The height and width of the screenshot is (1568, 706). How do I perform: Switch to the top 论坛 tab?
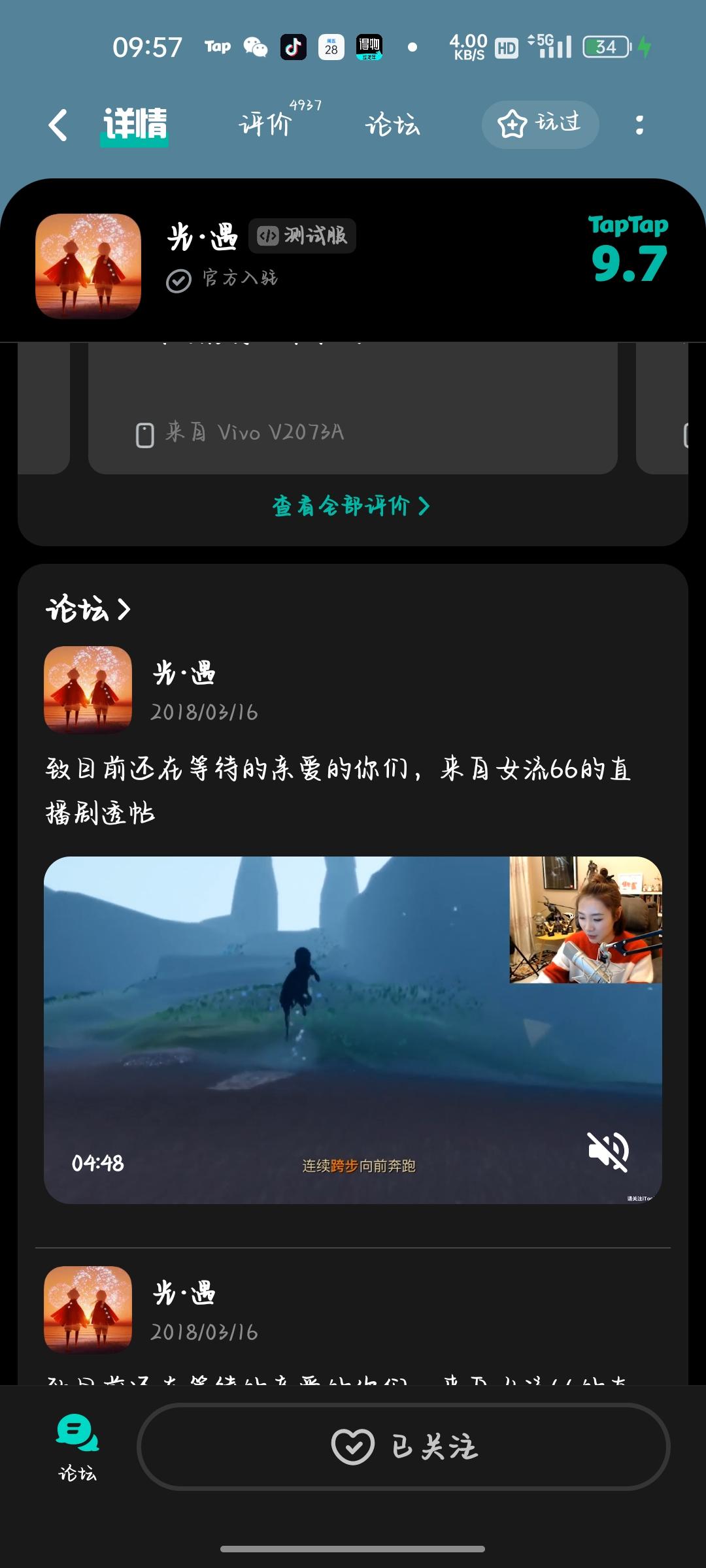(394, 125)
